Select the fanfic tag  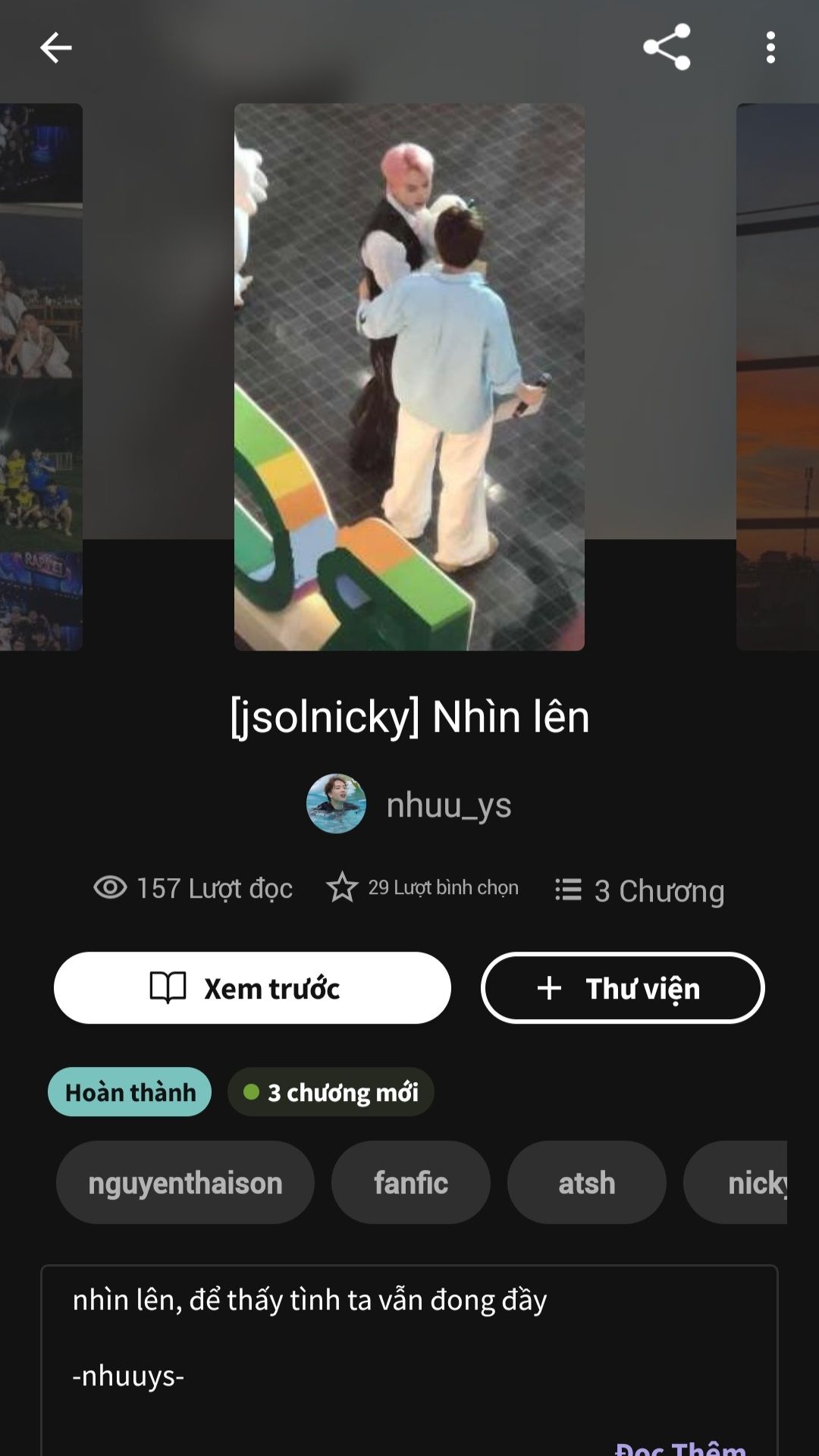pos(411,1182)
